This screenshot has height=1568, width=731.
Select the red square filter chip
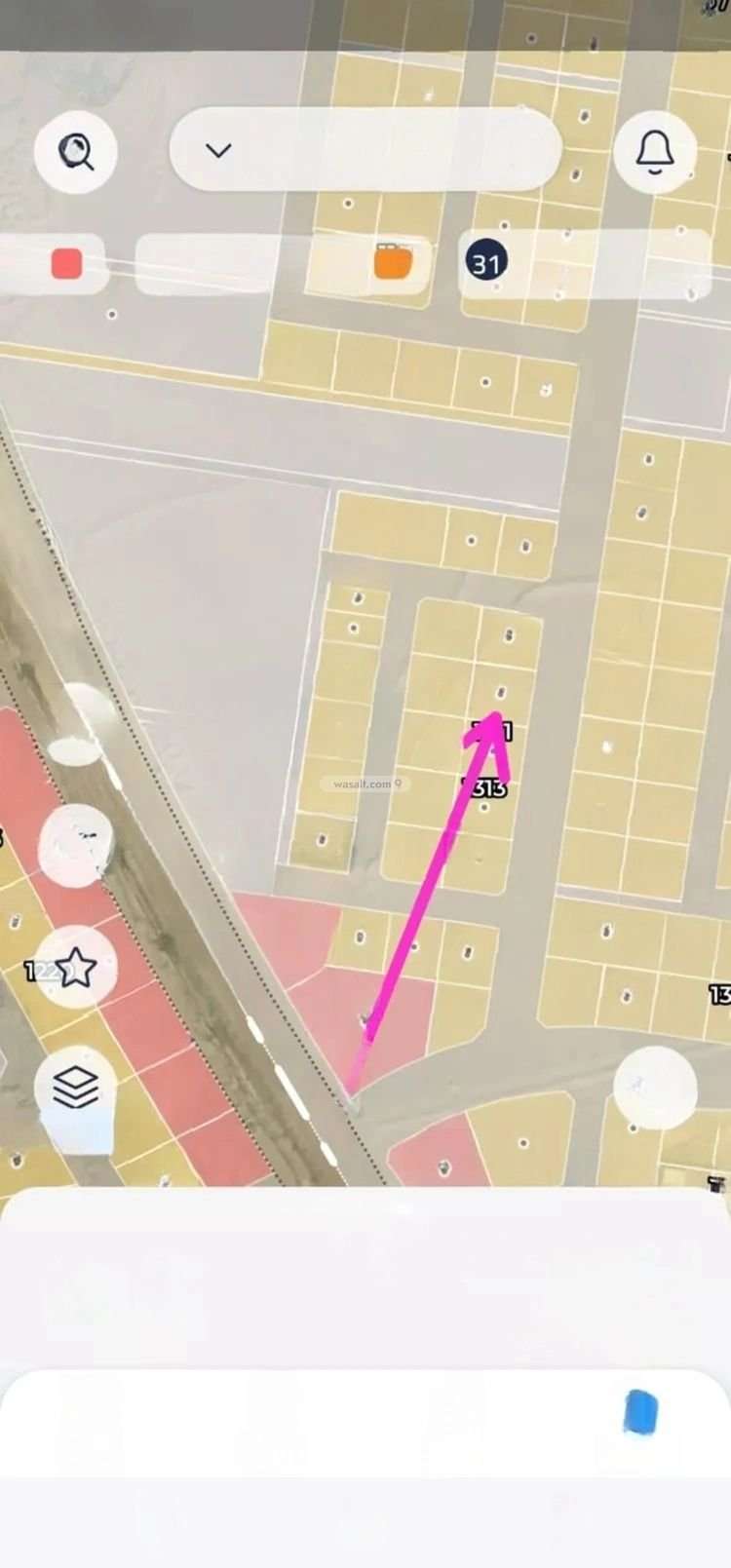pyautogui.click(x=66, y=263)
